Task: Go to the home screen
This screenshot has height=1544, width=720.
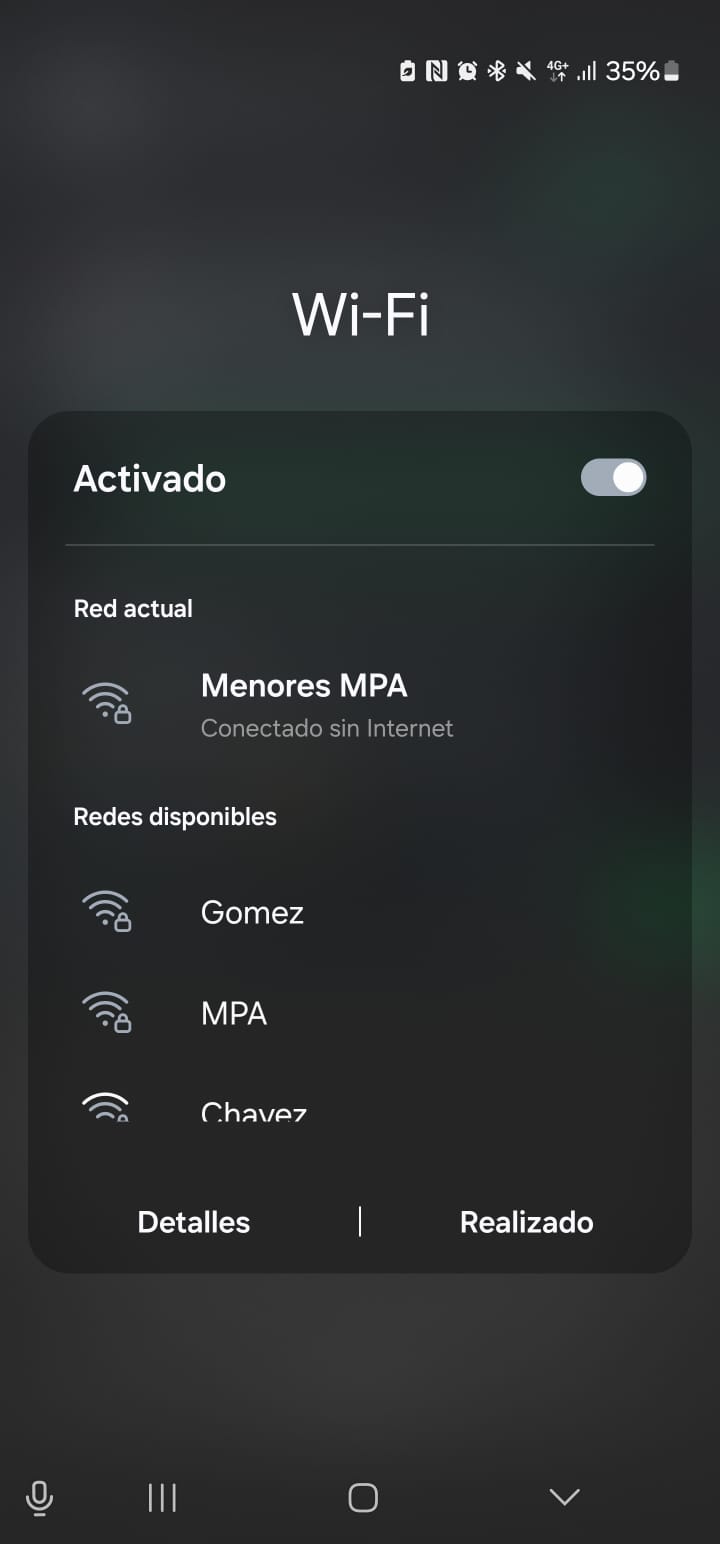Action: (362, 1497)
